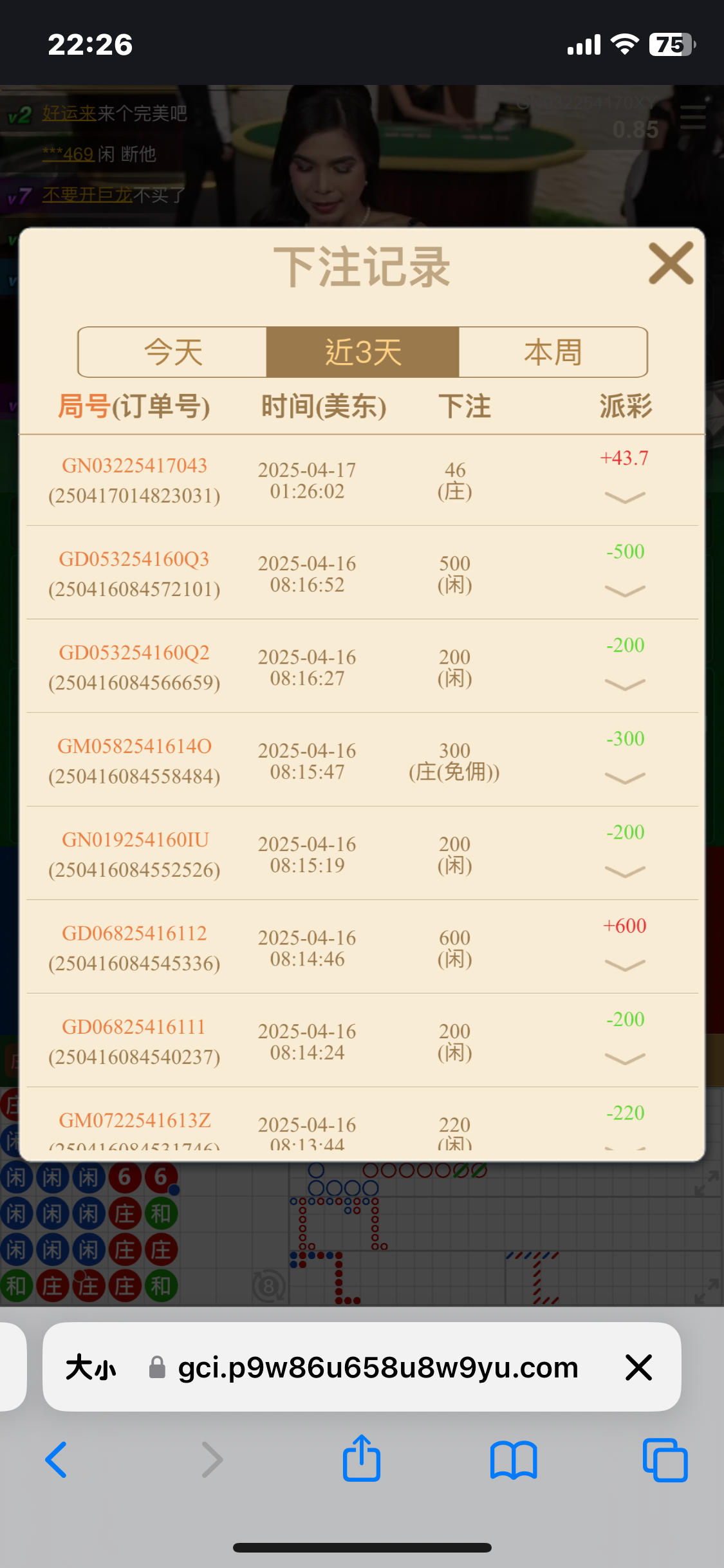Expand the GN019254160IU bet record
Screen dimensions: 724x1568
click(625, 872)
